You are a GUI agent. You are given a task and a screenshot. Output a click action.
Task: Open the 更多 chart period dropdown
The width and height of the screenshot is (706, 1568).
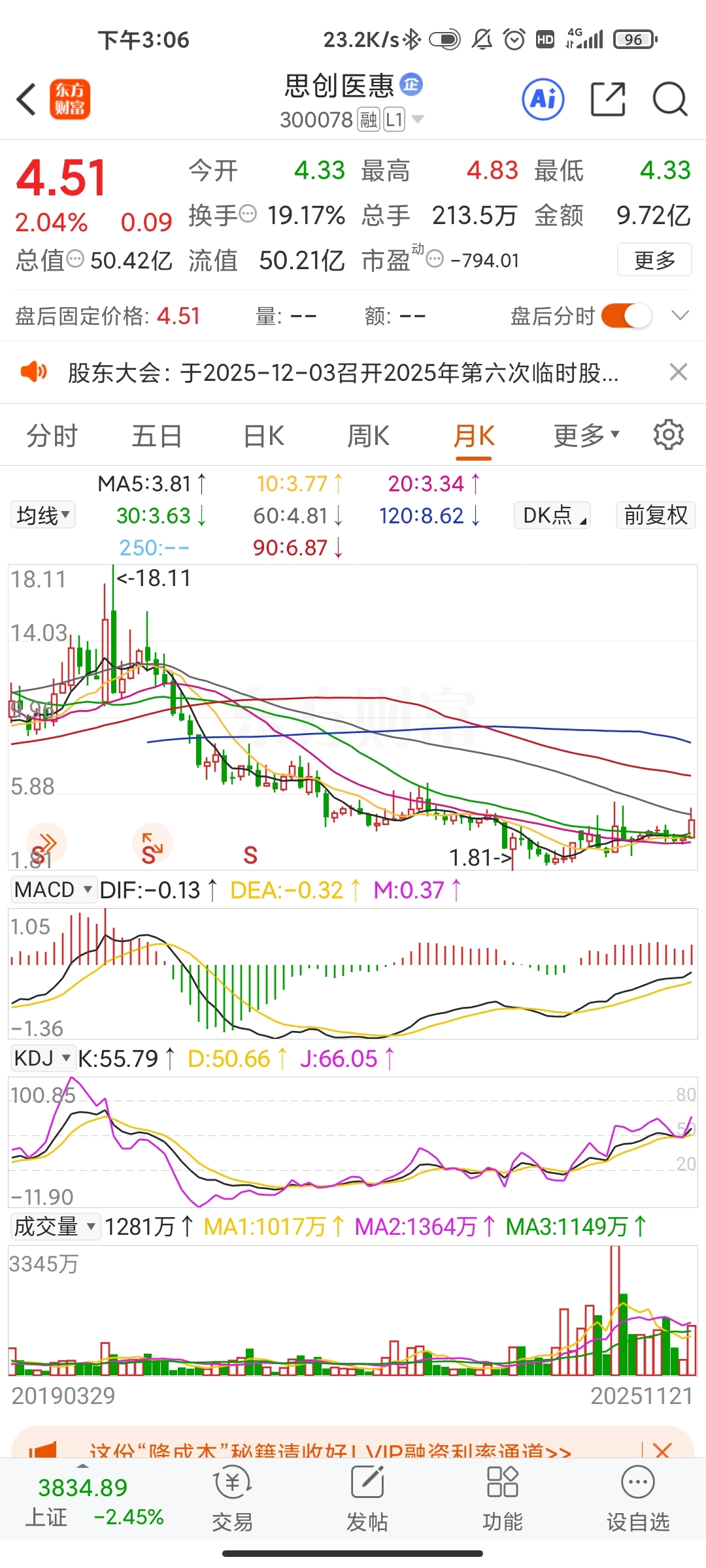click(586, 436)
